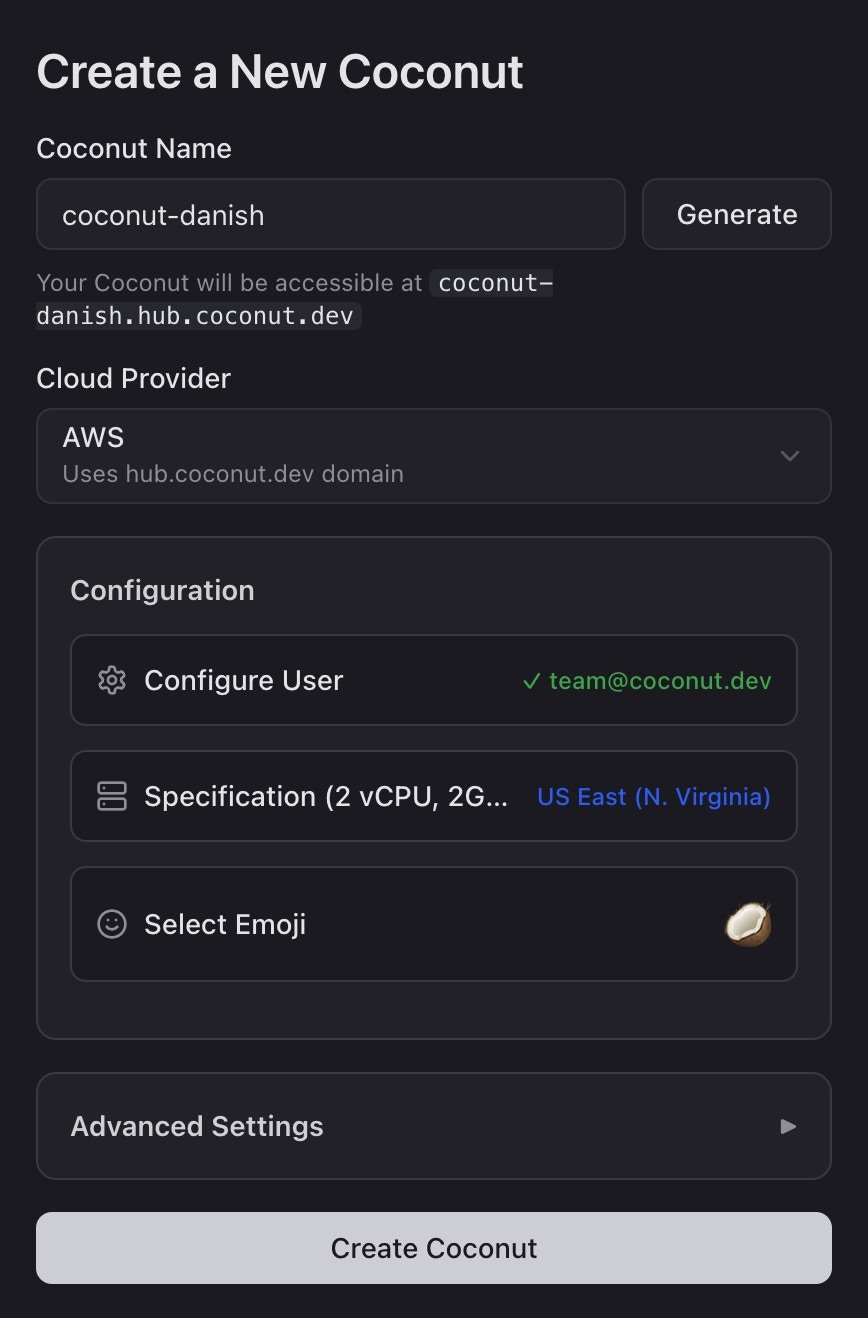This screenshot has width=868, height=1318.
Task: Tap the Create Coconut button
Action: pos(433,1248)
